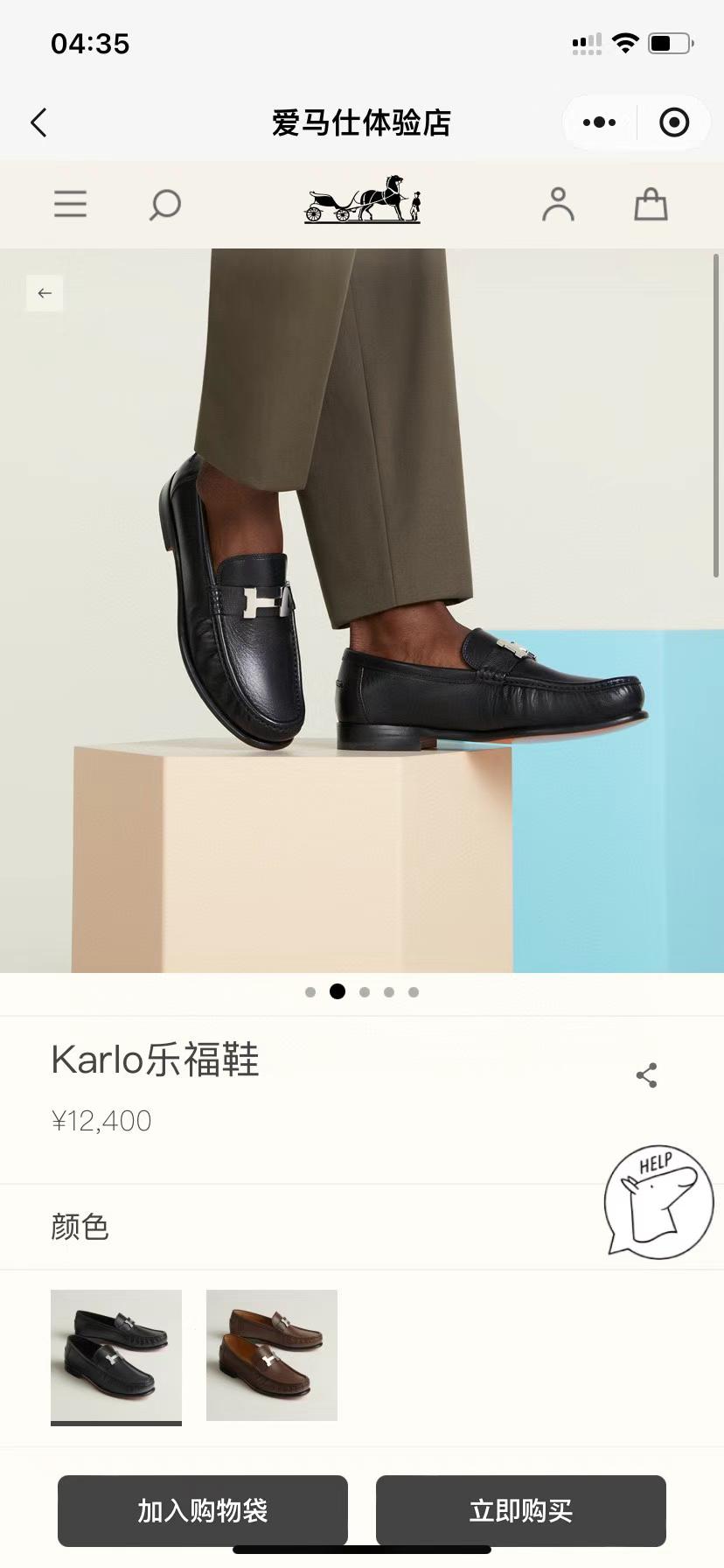This screenshot has width=724, height=1568.
Task: Select the black loafer color
Action: click(116, 1354)
